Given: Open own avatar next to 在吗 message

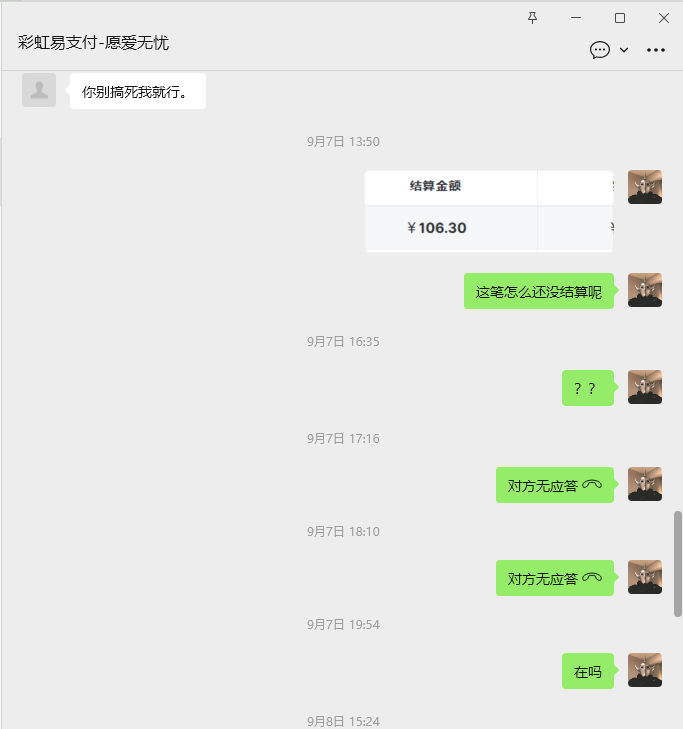Looking at the screenshot, I should click(x=645, y=670).
